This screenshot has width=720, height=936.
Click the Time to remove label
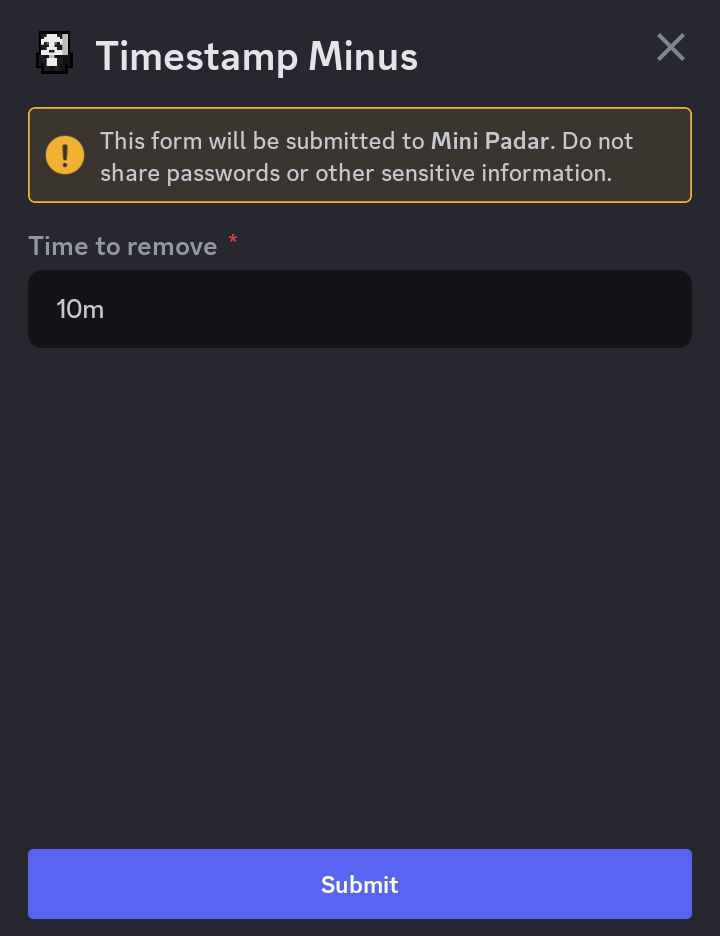click(x=122, y=246)
